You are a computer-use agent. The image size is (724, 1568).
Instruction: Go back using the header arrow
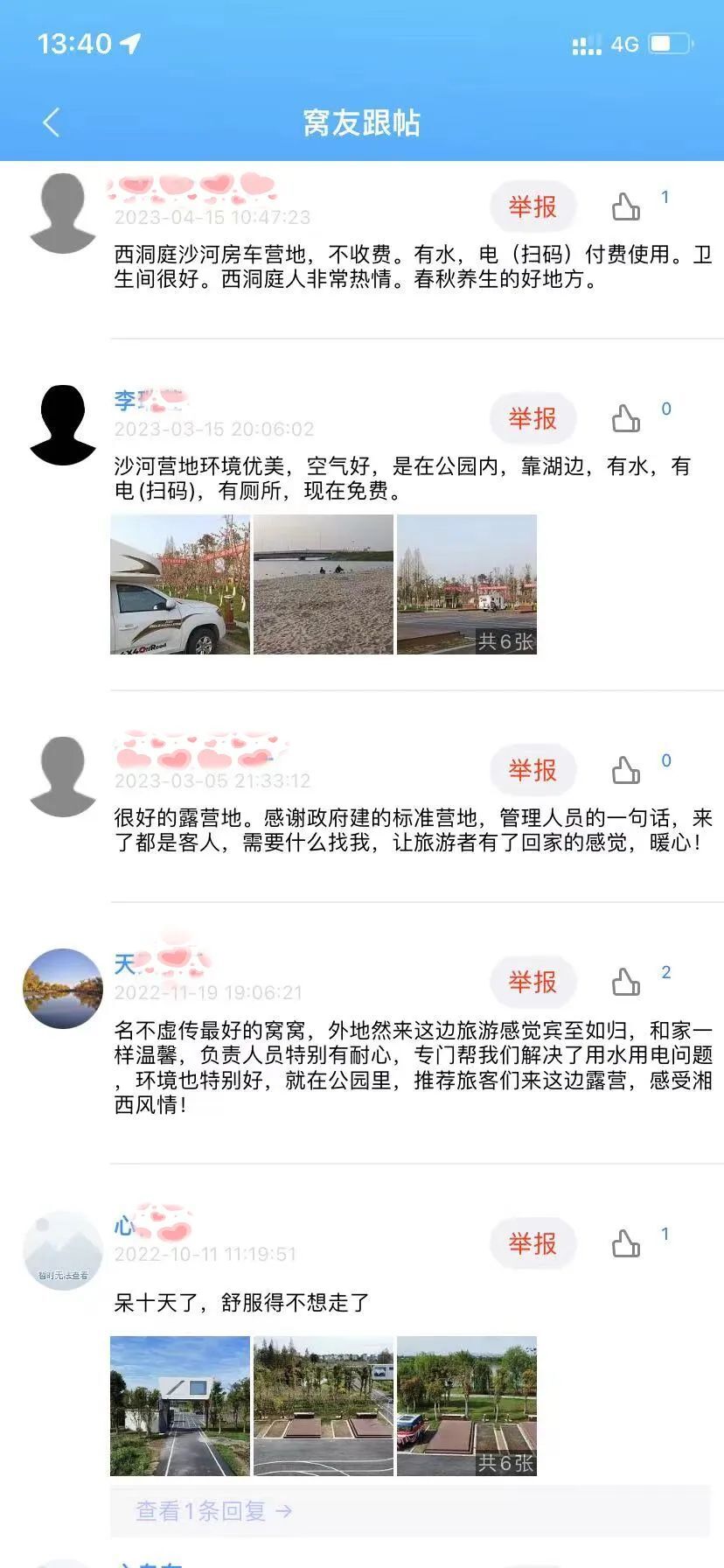(x=52, y=122)
